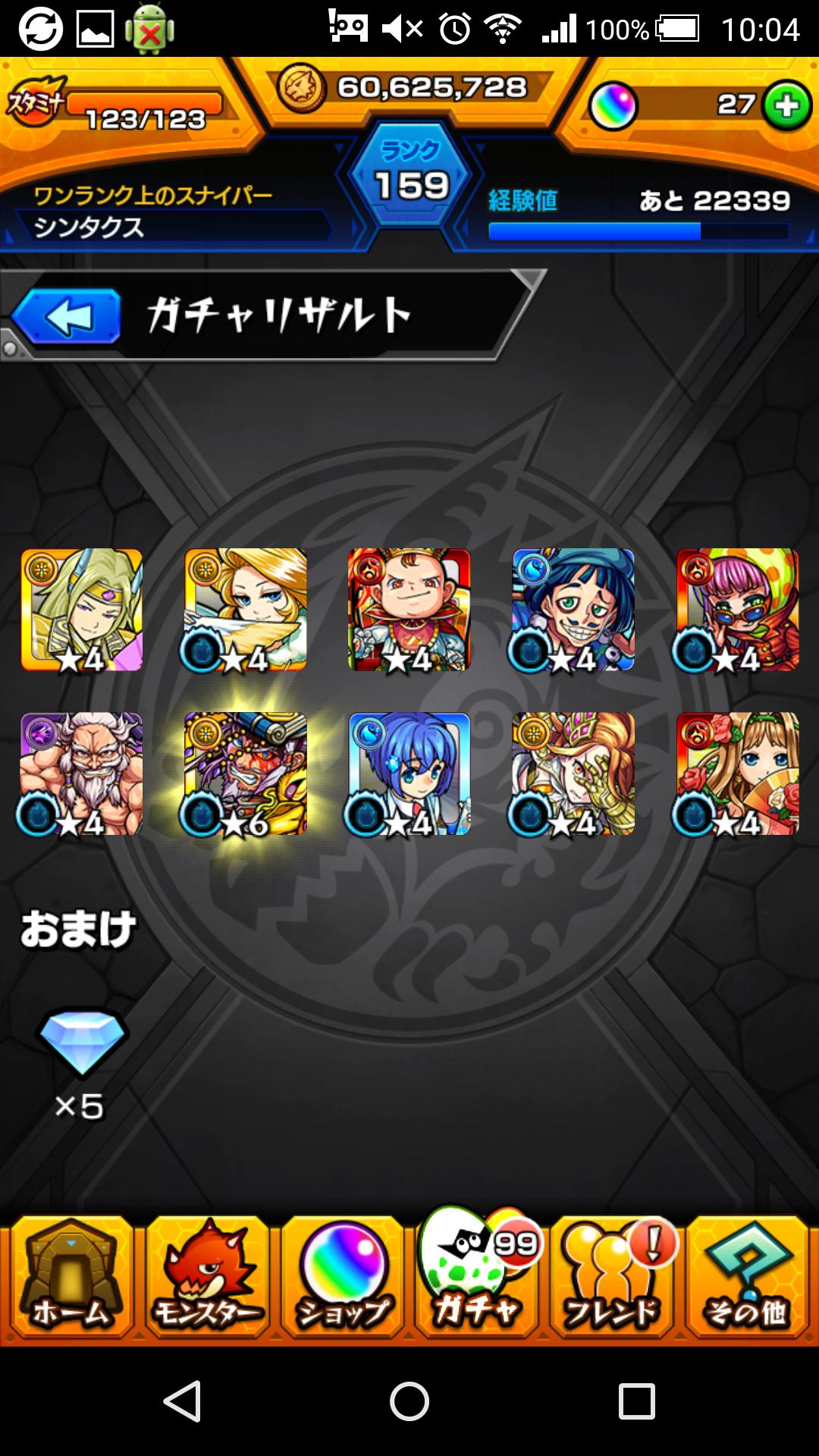Open the フレンド tab
The width and height of the screenshot is (819, 1456).
[x=611, y=1279]
